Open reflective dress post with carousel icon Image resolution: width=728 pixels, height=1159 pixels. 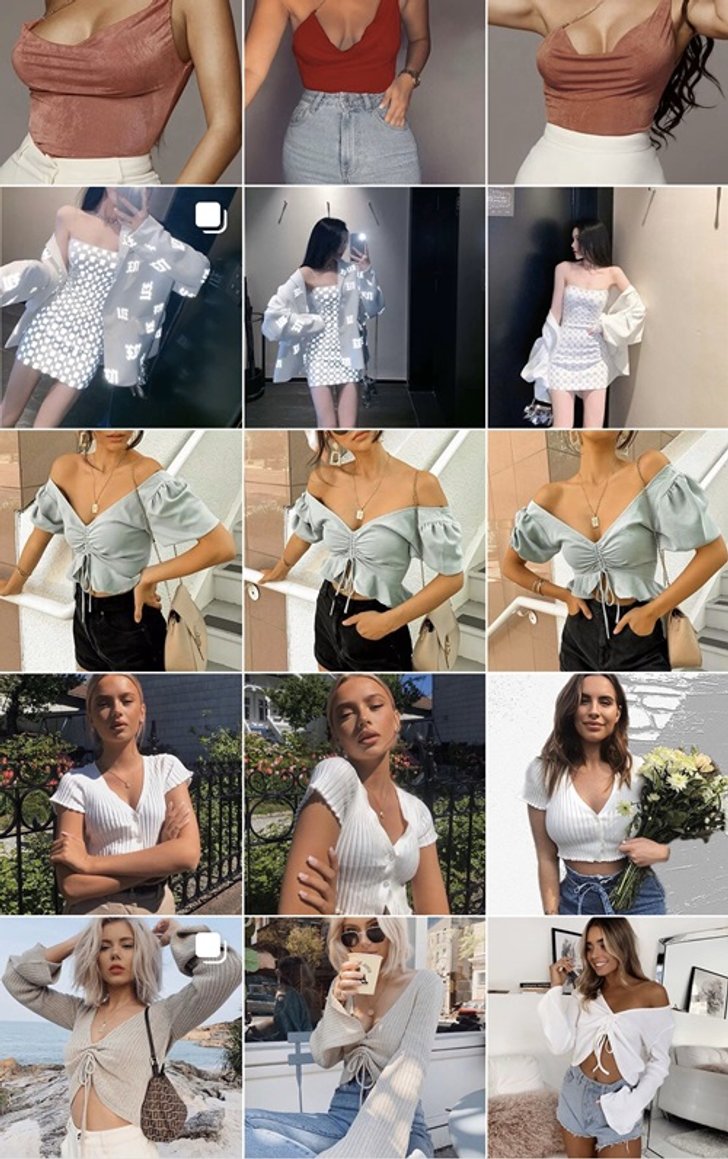pyautogui.click(x=120, y=307)
